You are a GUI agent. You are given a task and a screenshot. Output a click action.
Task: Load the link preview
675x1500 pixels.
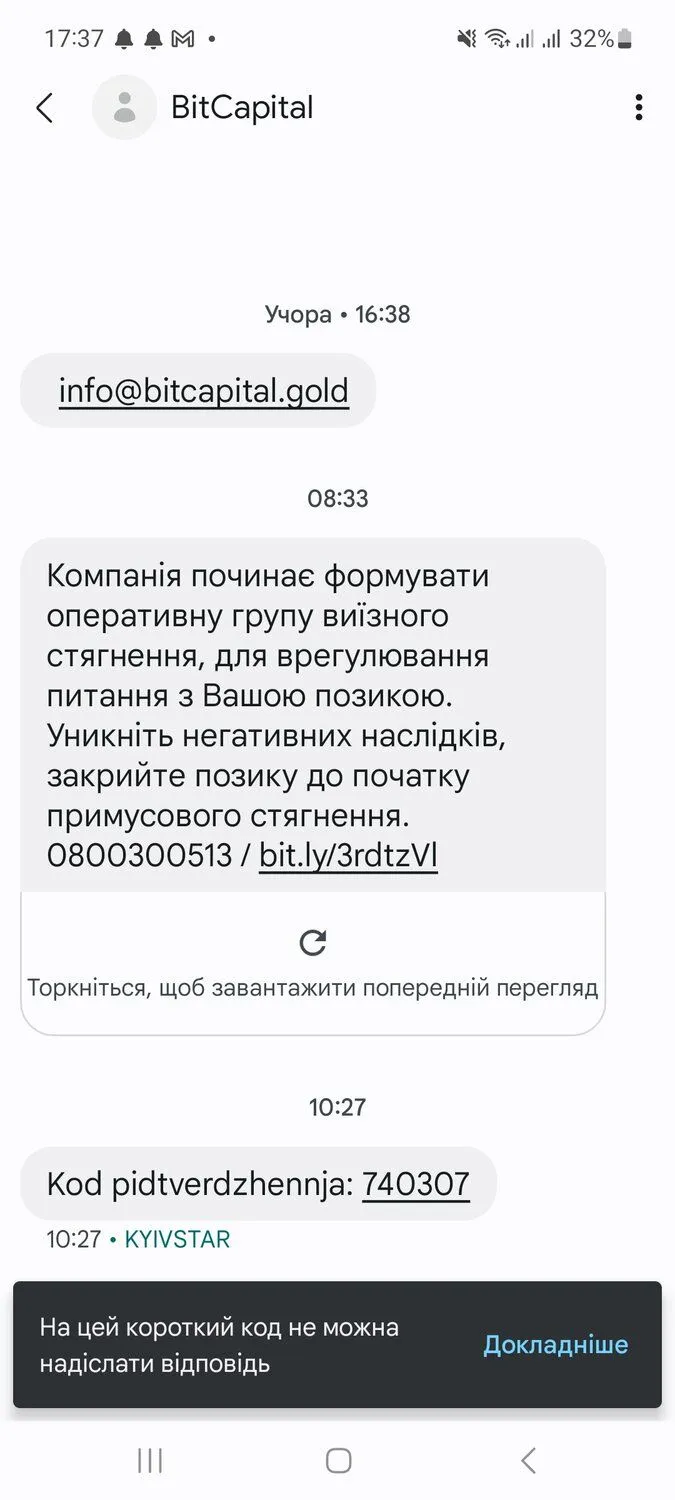(x=313, y=943)
